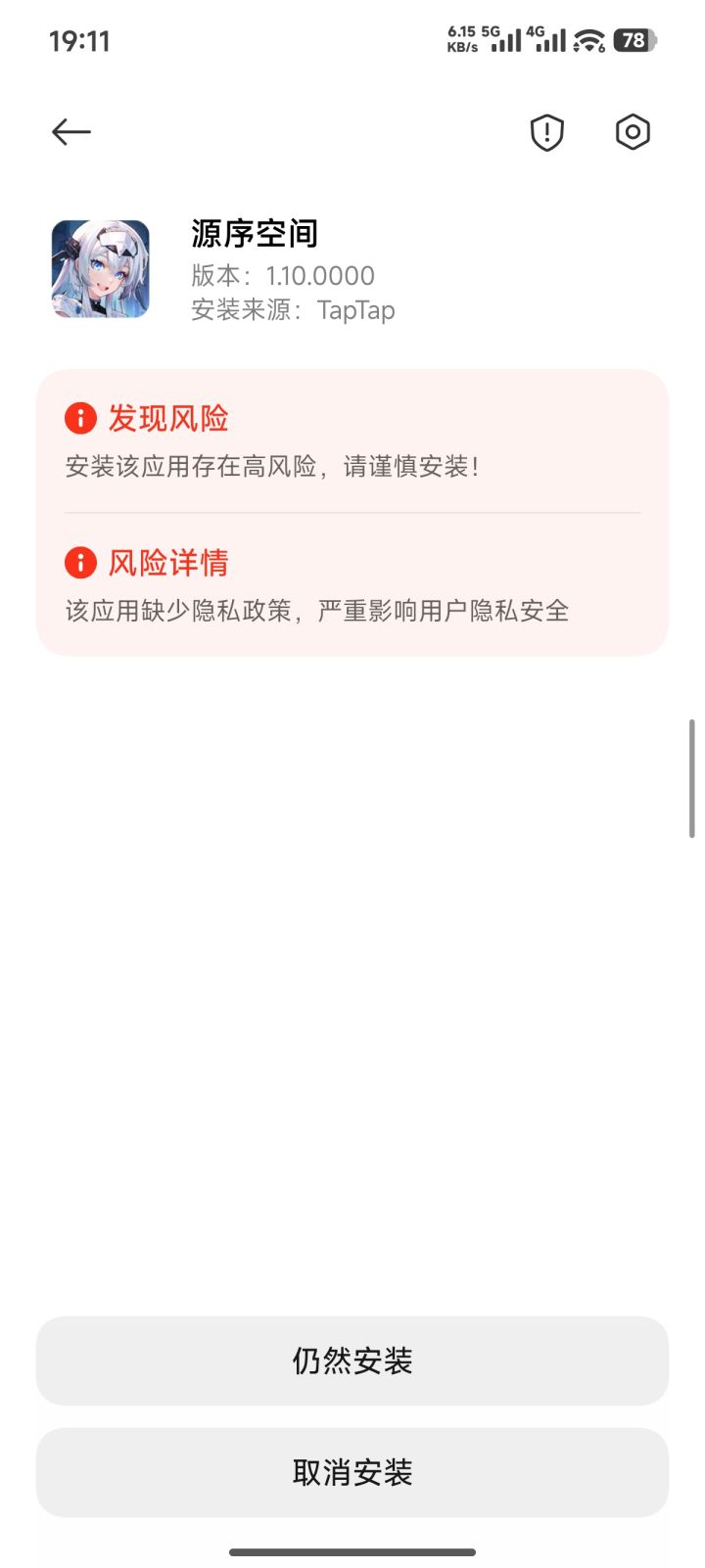Open installer settings via gear icon
The width and height of the screenshot is (705, 1568).
click(x=632, y=131)
